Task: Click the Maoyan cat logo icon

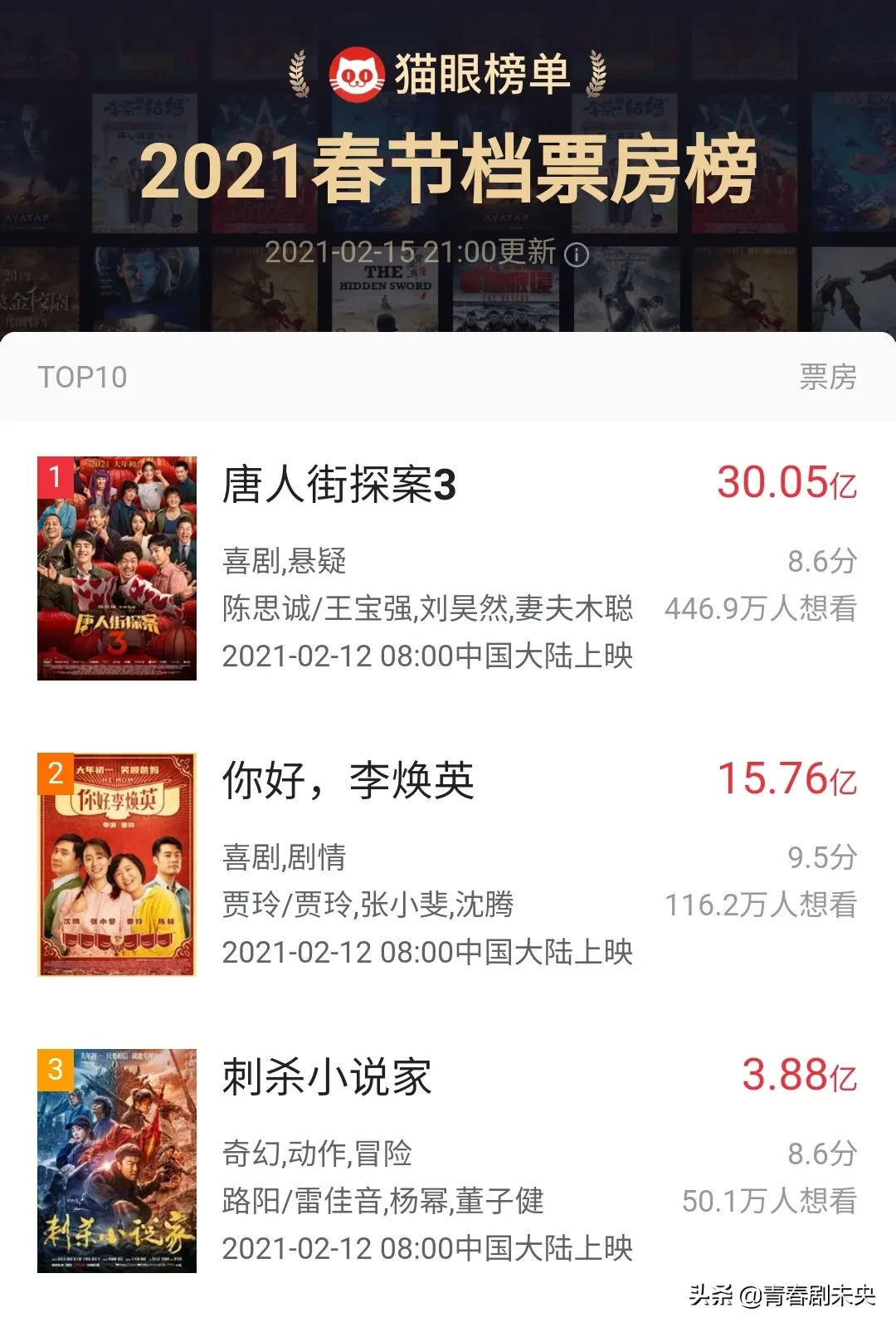Action: click(357, 71)
